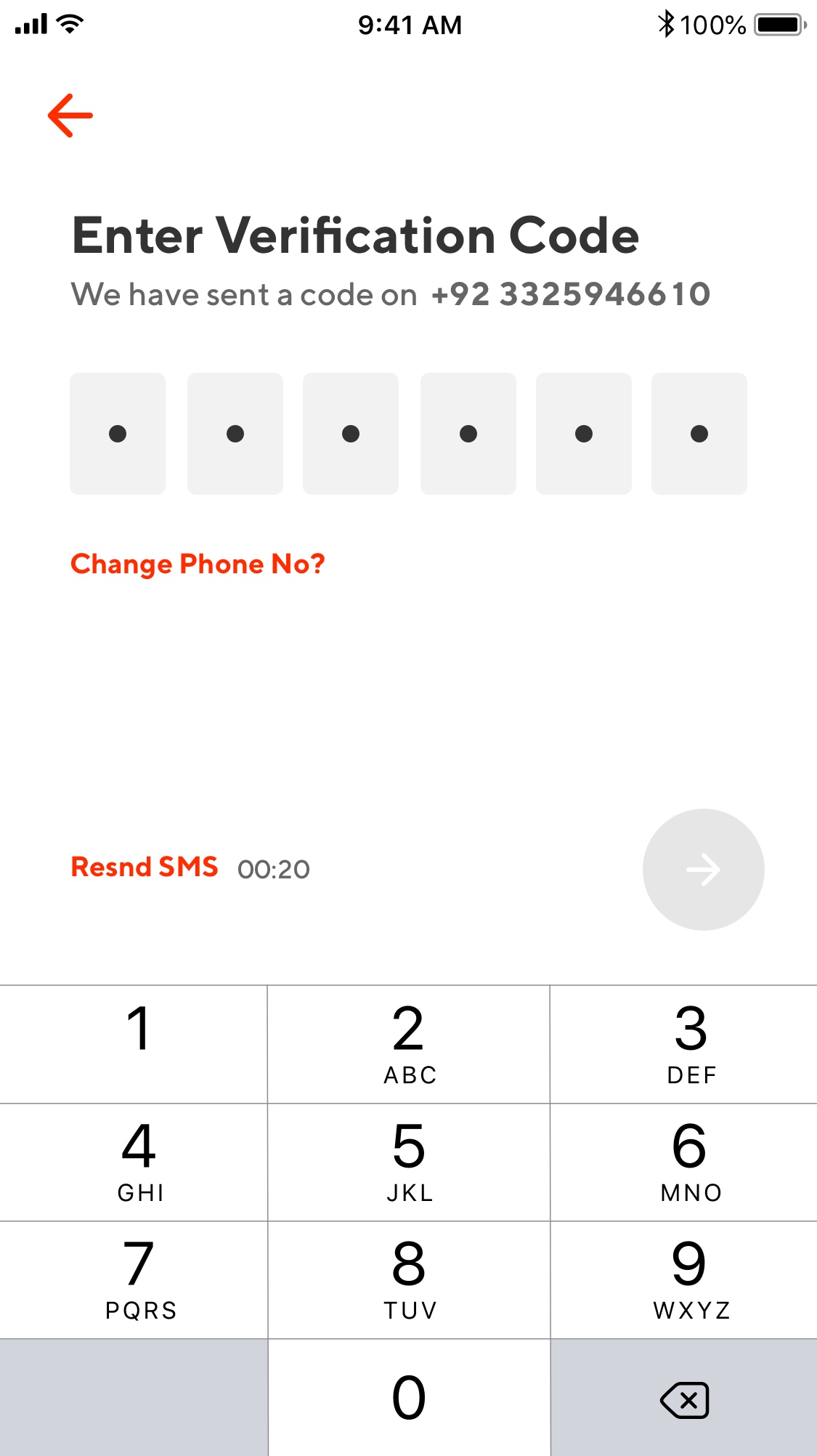Enter digit 0 on the keypad
Image resolution: width=817 pixels, height=1456 pixels.
pos(409,1398)
